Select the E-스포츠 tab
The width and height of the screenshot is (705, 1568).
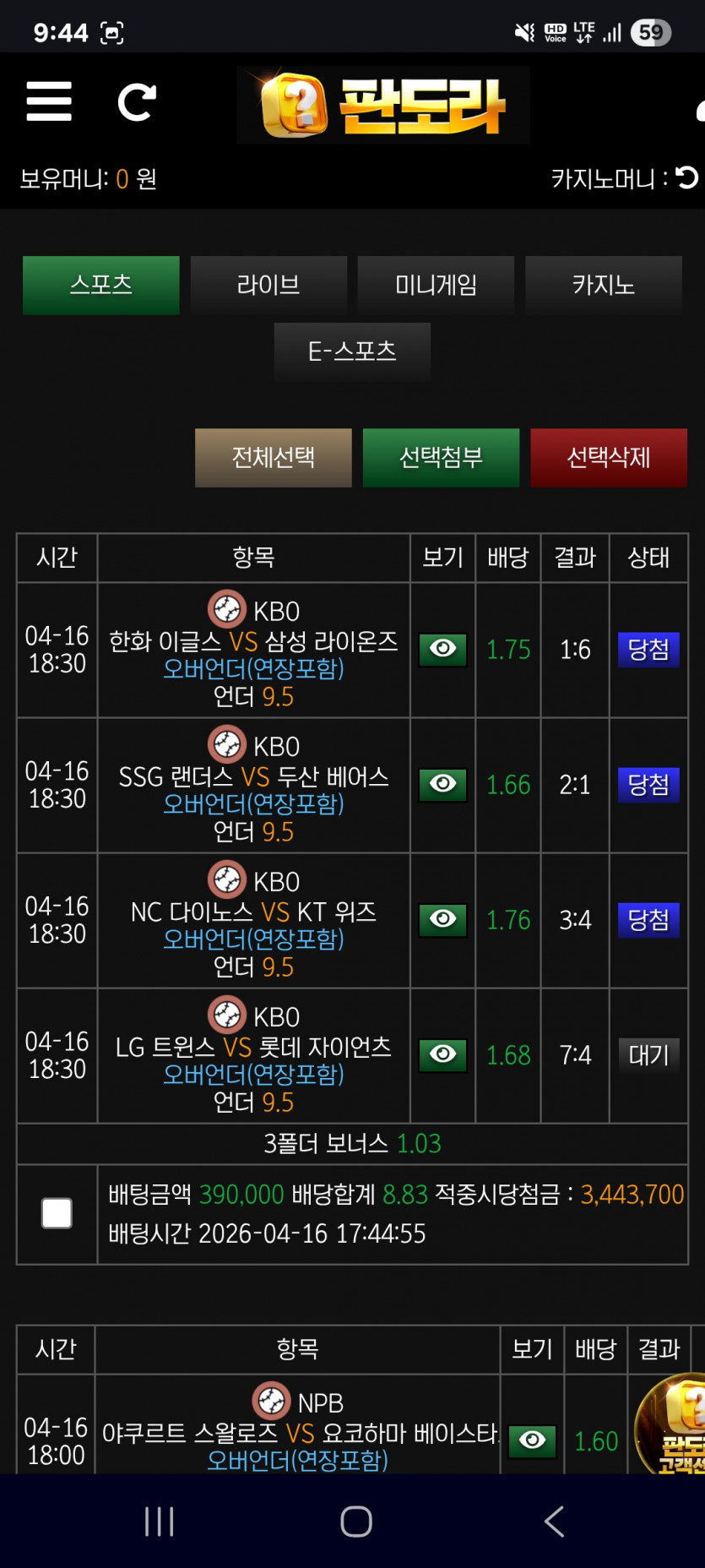352,351
